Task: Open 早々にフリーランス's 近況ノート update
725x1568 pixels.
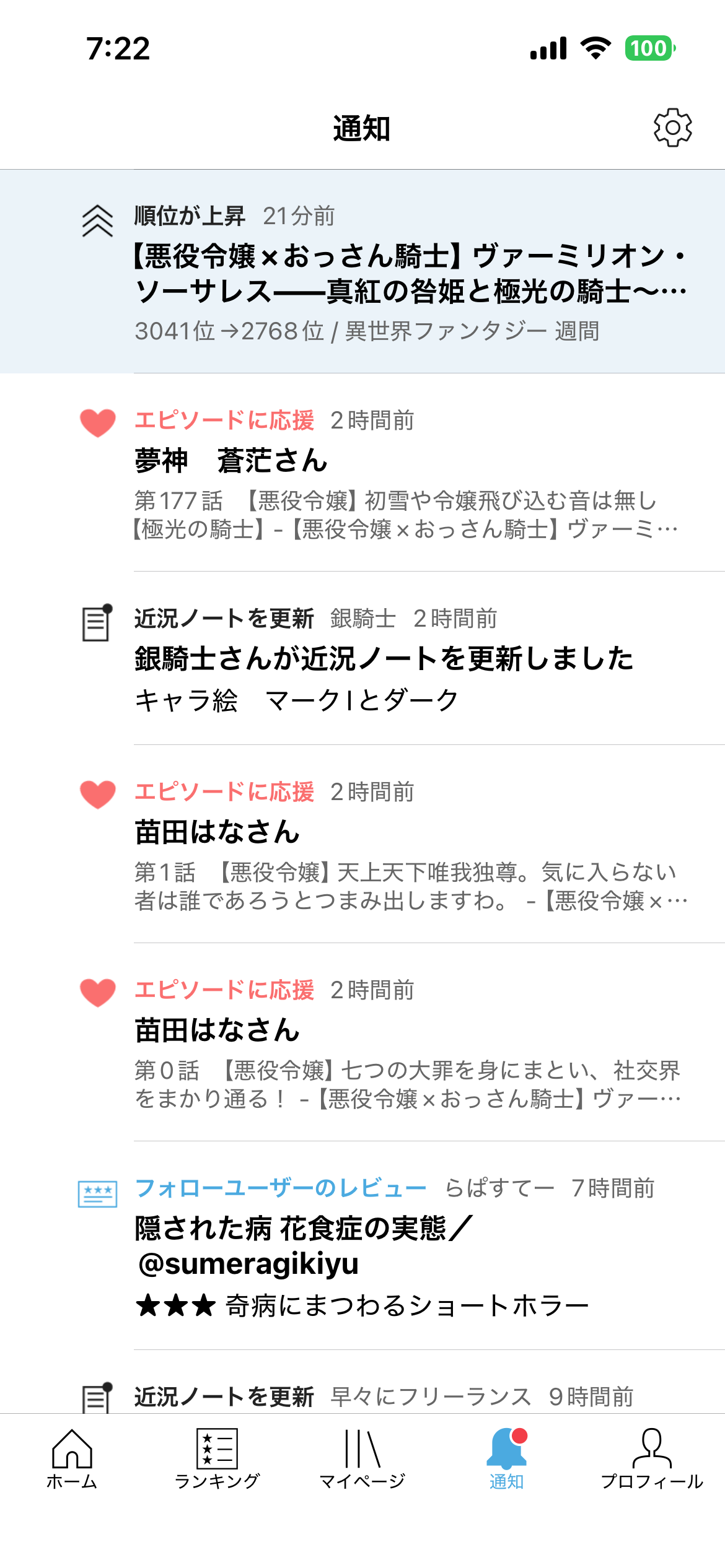Action: (397, 1396)
